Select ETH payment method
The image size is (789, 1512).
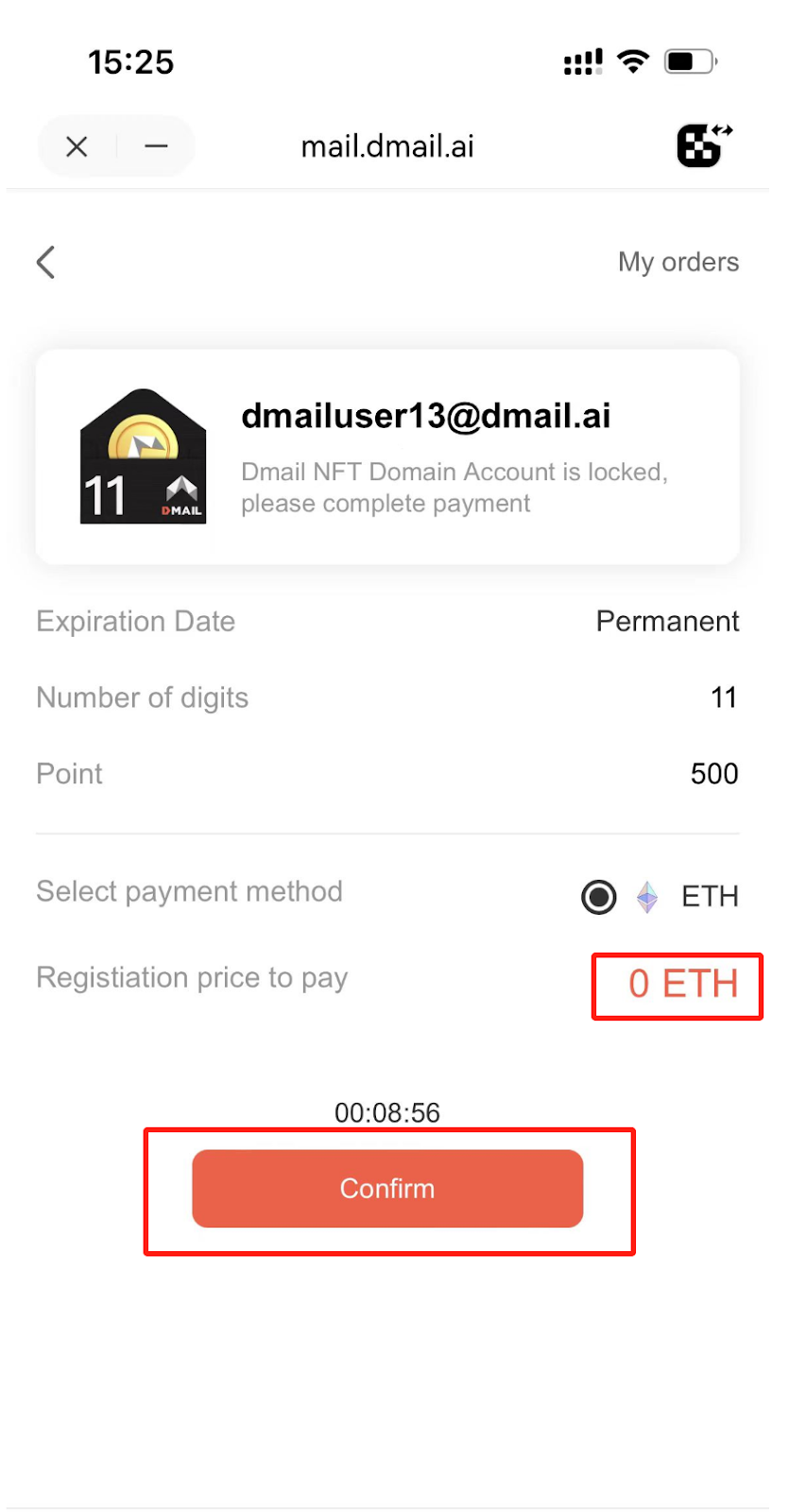point(598,897)
